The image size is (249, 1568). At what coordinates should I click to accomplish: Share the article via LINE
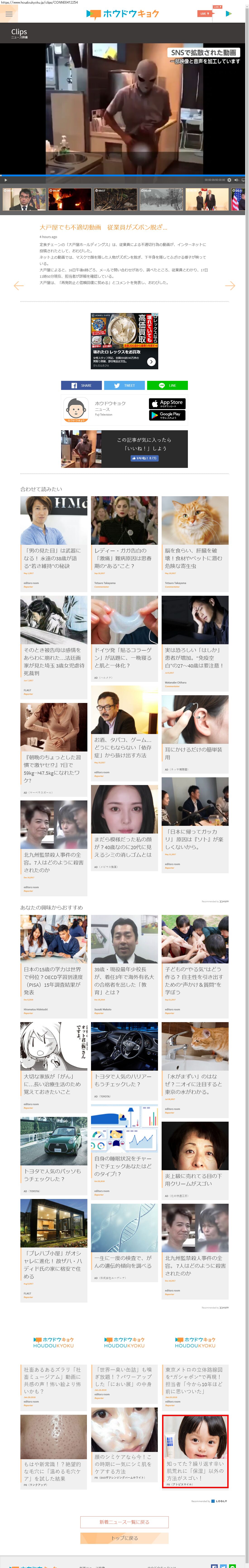(x=167, y=385)
